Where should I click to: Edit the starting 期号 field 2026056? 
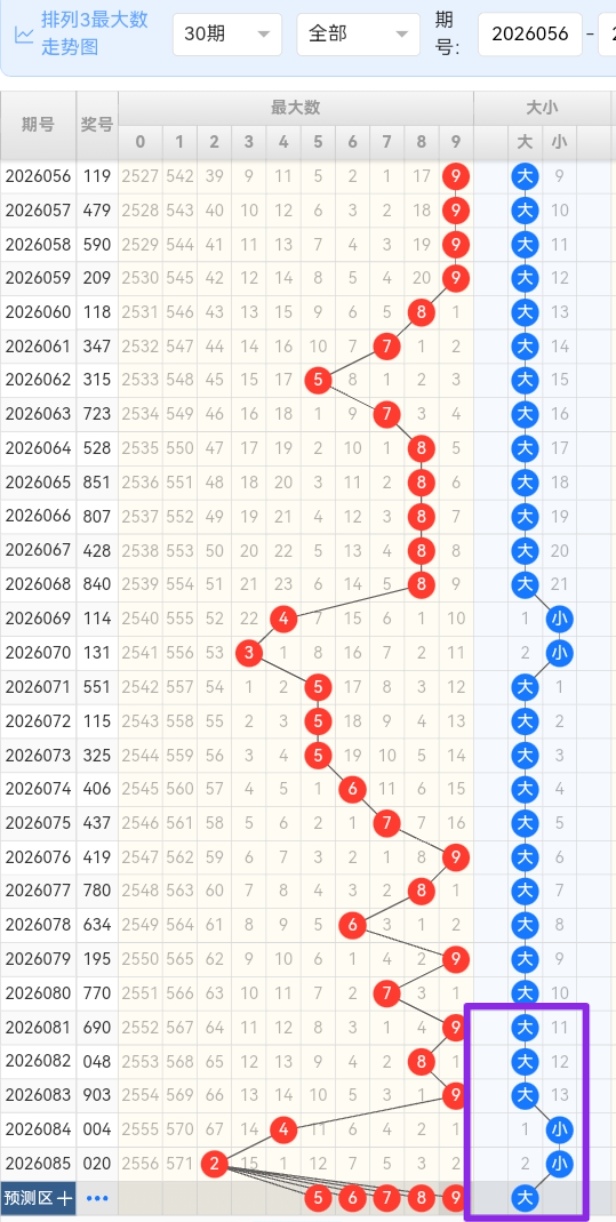[x=530, y=34]
